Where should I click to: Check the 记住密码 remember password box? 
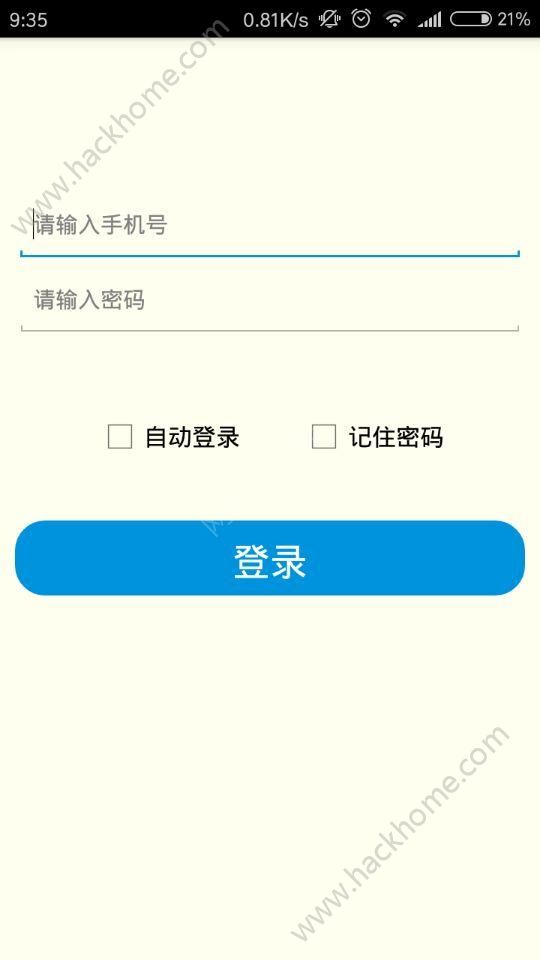324,437
